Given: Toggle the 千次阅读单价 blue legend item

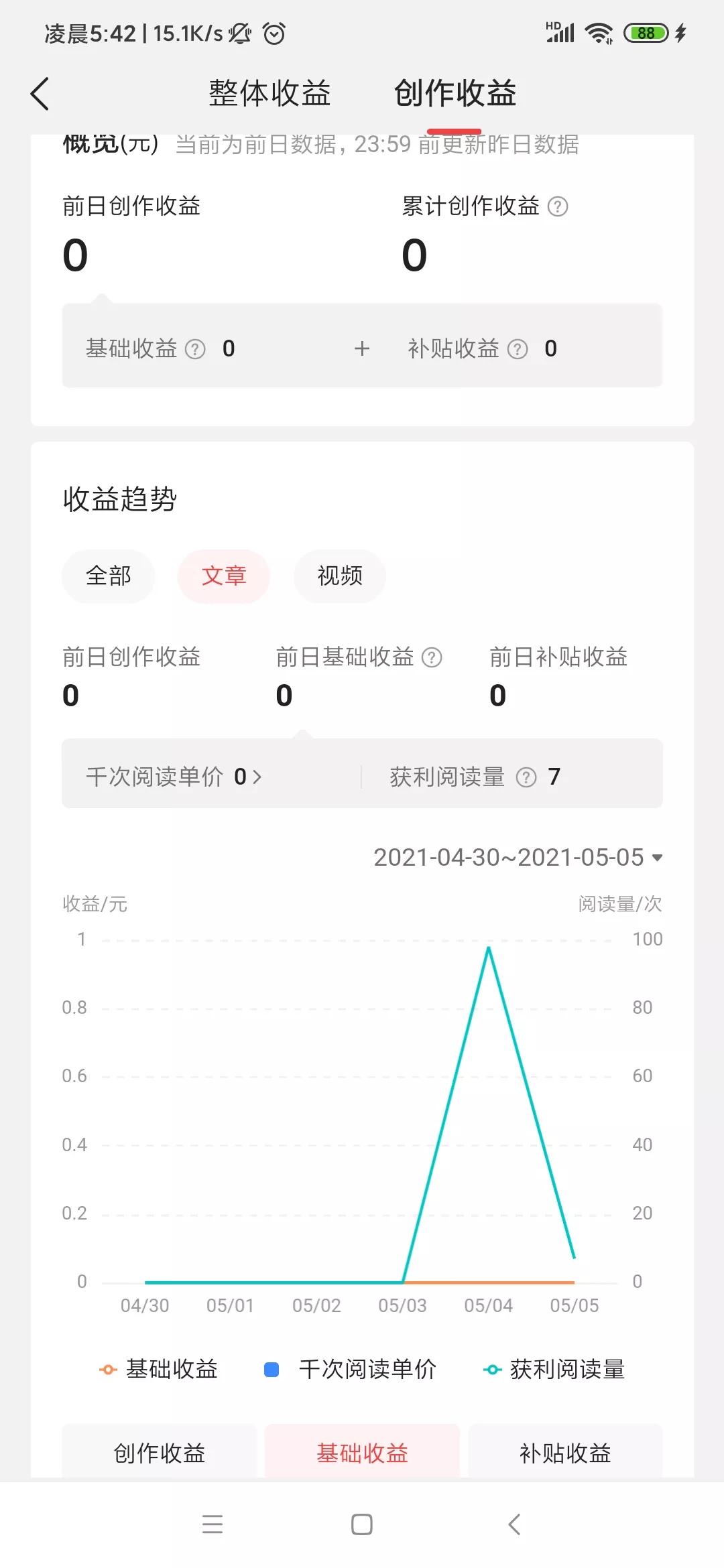Looking at the screenshot, I should tap(271, 1369).
